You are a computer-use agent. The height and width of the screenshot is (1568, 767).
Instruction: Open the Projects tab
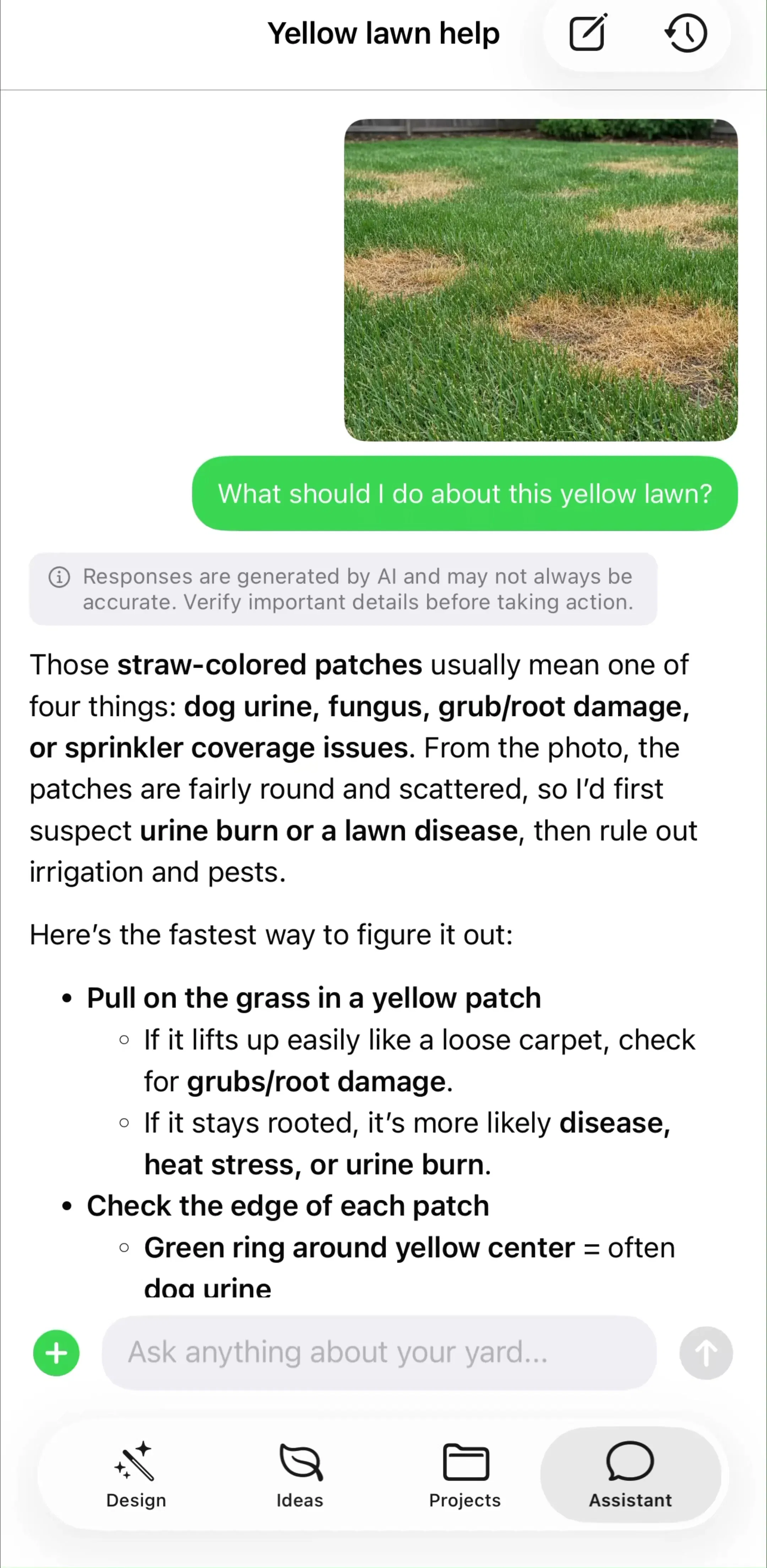click(x=465, y=1475)
